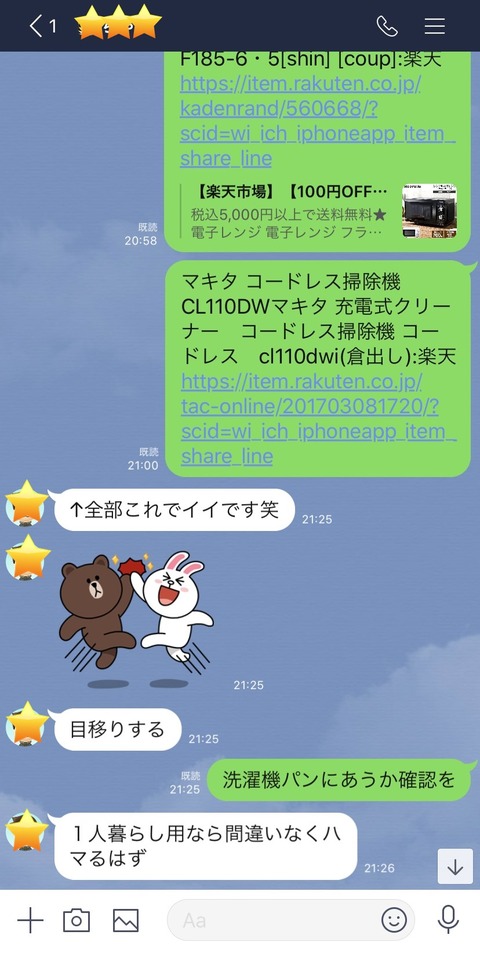Open the Rakuten tac-online vacuum cleaner link
This screenshot has height=964, width=480.
pos(318,419)
